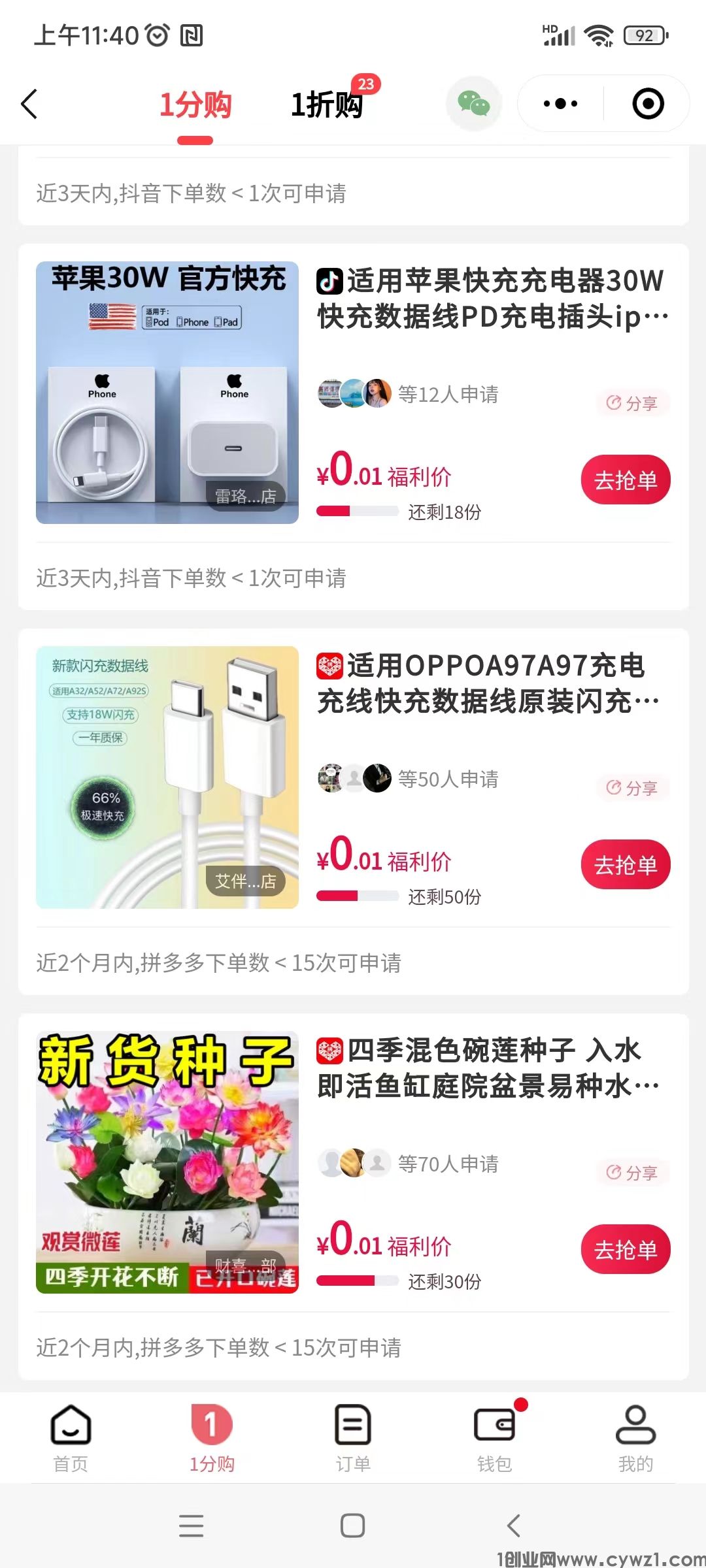Tap the Android back navigation button
706x1568 pixels.
tap(513, 1526)
